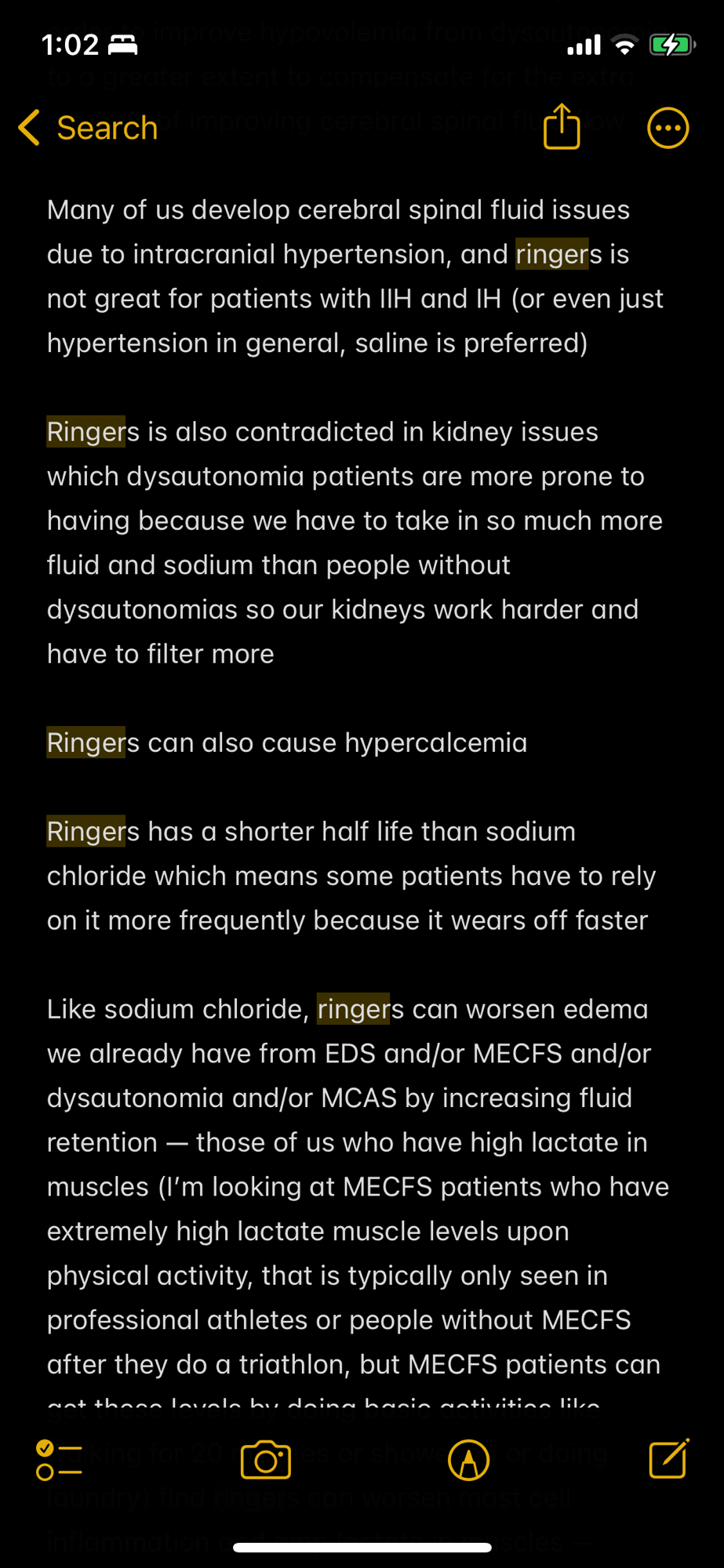
Task: Compose a new note
Action: [669, 1459]
